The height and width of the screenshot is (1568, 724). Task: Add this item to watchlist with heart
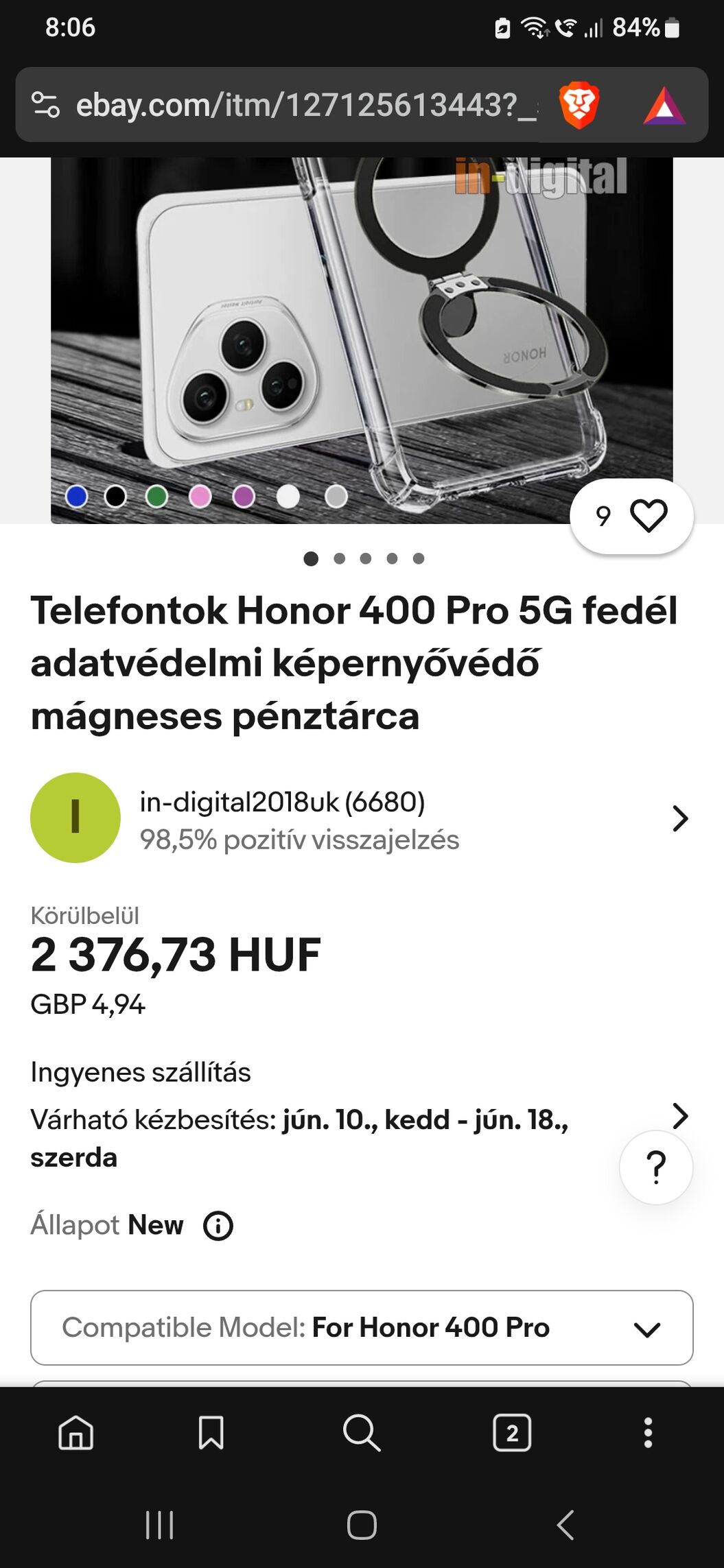pos(648,516)
